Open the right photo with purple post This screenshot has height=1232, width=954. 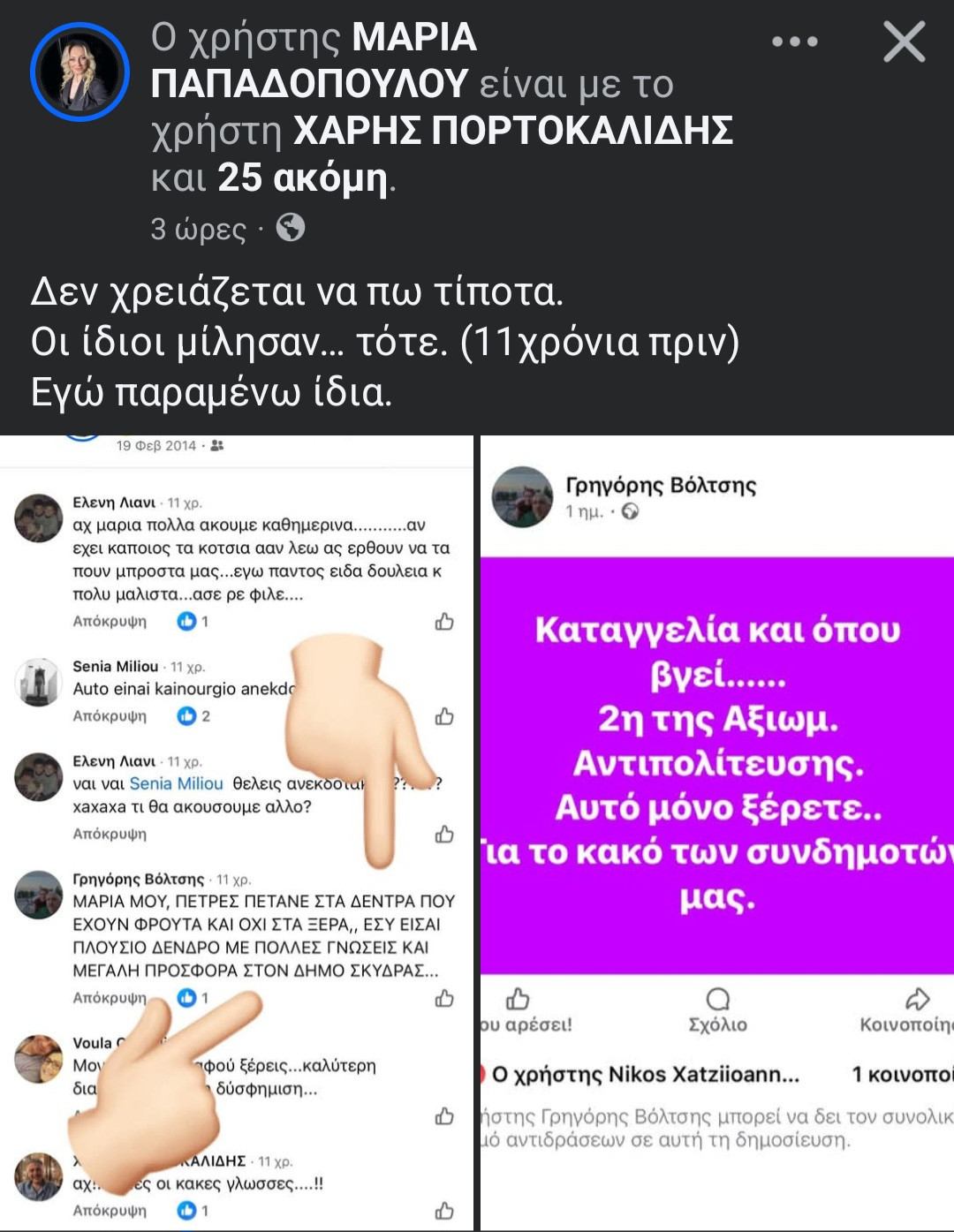click(716, 830)
